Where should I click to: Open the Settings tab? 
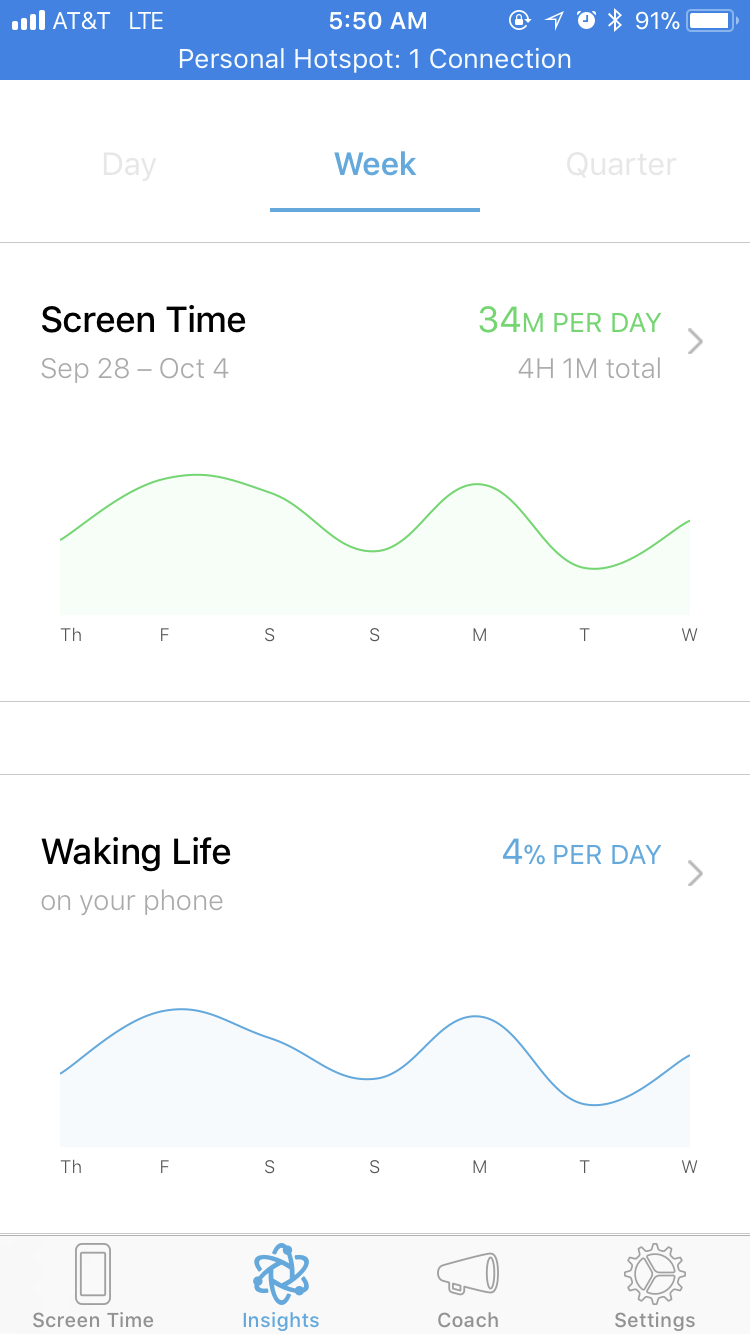(655, 1286)
